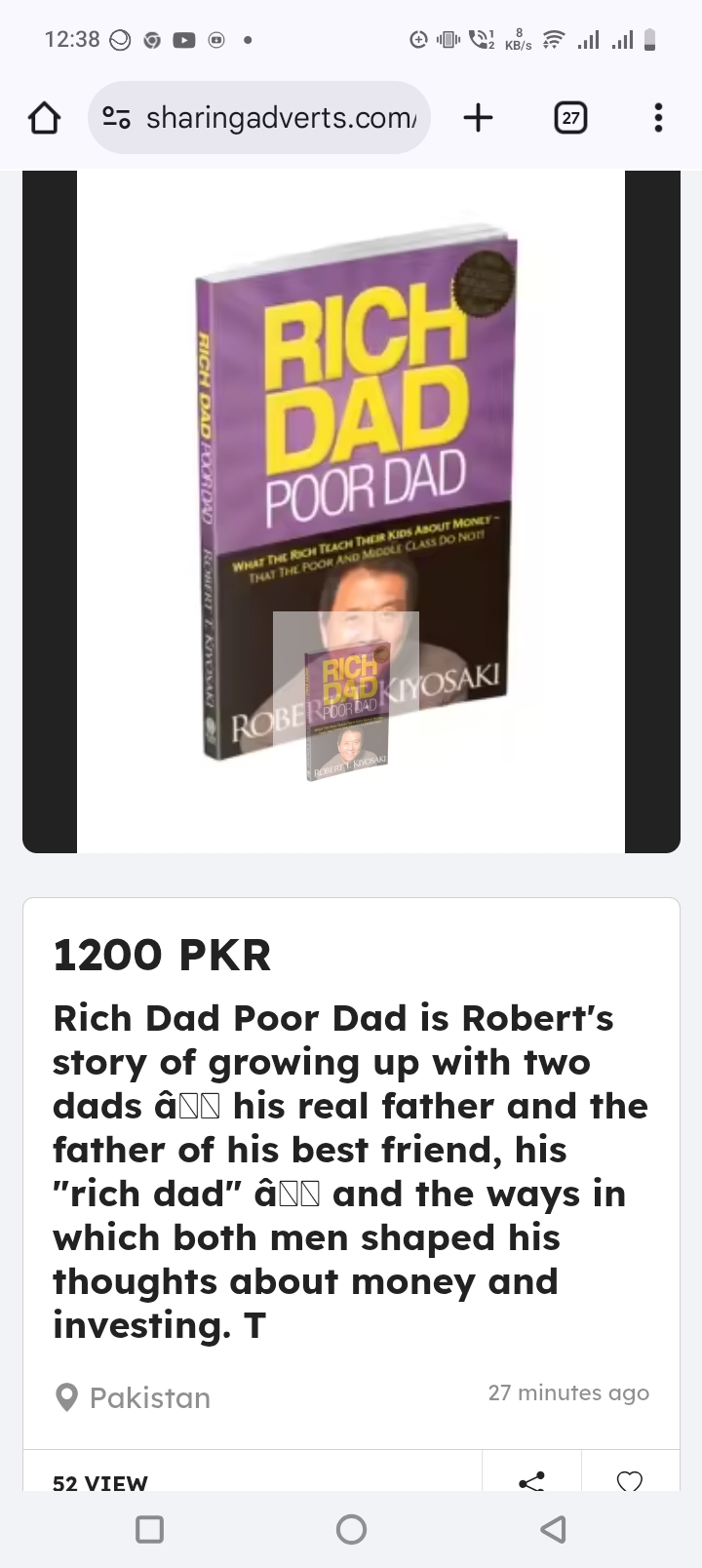Image resolution: width=702 pixels, height=1568 pixels.
Task: Open the tab switcher showing 27 tabs
Action: (570, 118)
